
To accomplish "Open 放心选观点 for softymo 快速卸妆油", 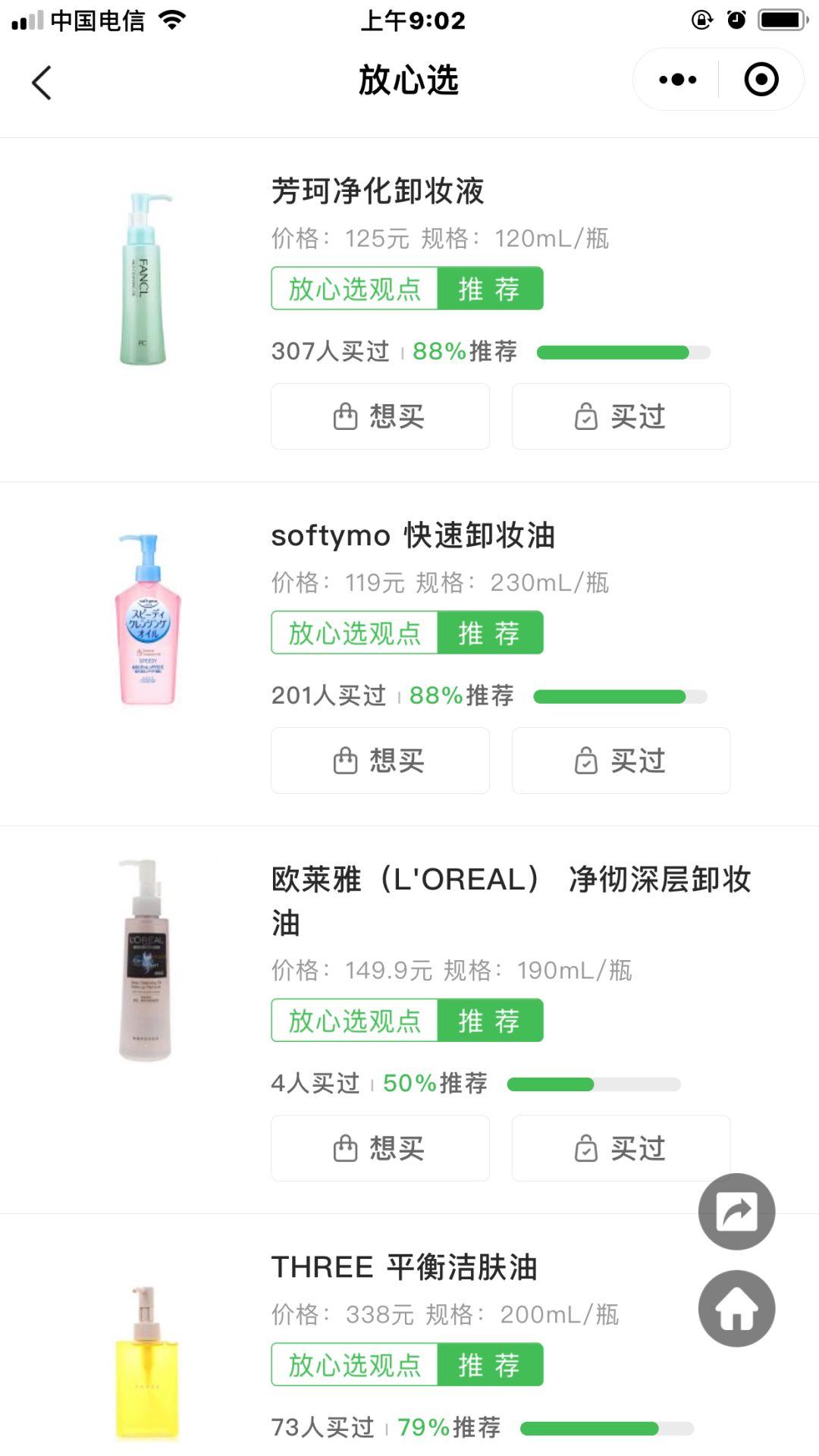I will pos(354,632).
